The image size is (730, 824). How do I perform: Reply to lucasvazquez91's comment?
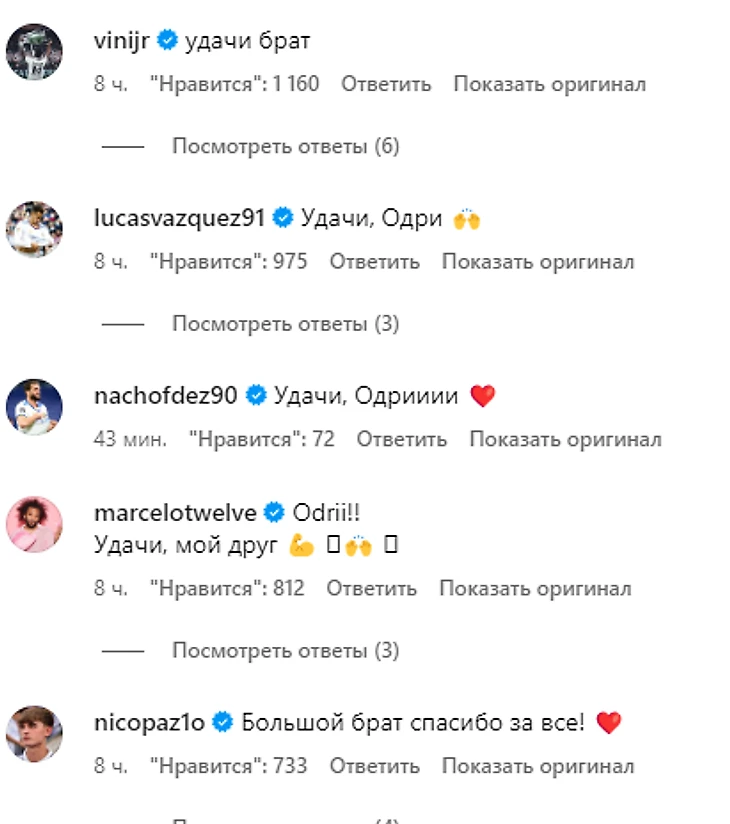click(375, 262)
